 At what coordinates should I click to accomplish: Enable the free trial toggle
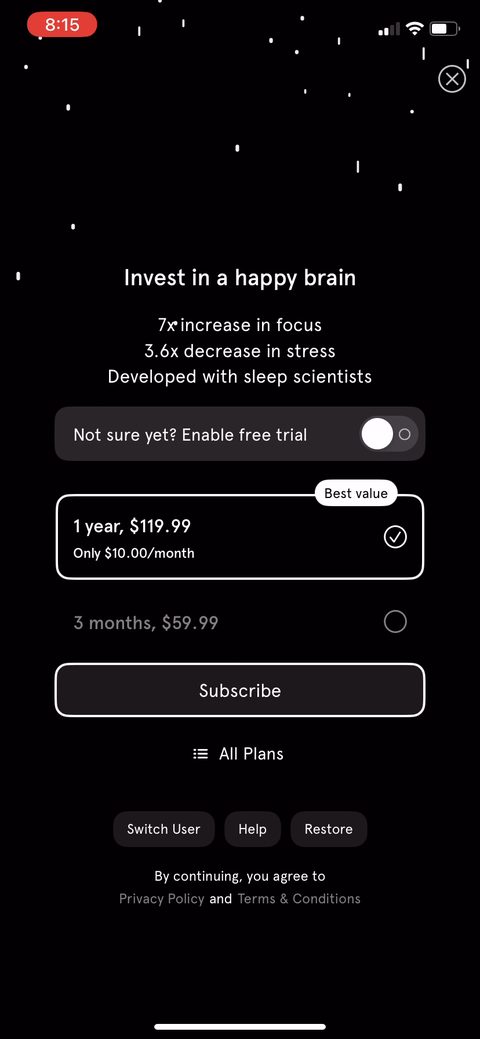pyautogui.click(x=389, y=434)
